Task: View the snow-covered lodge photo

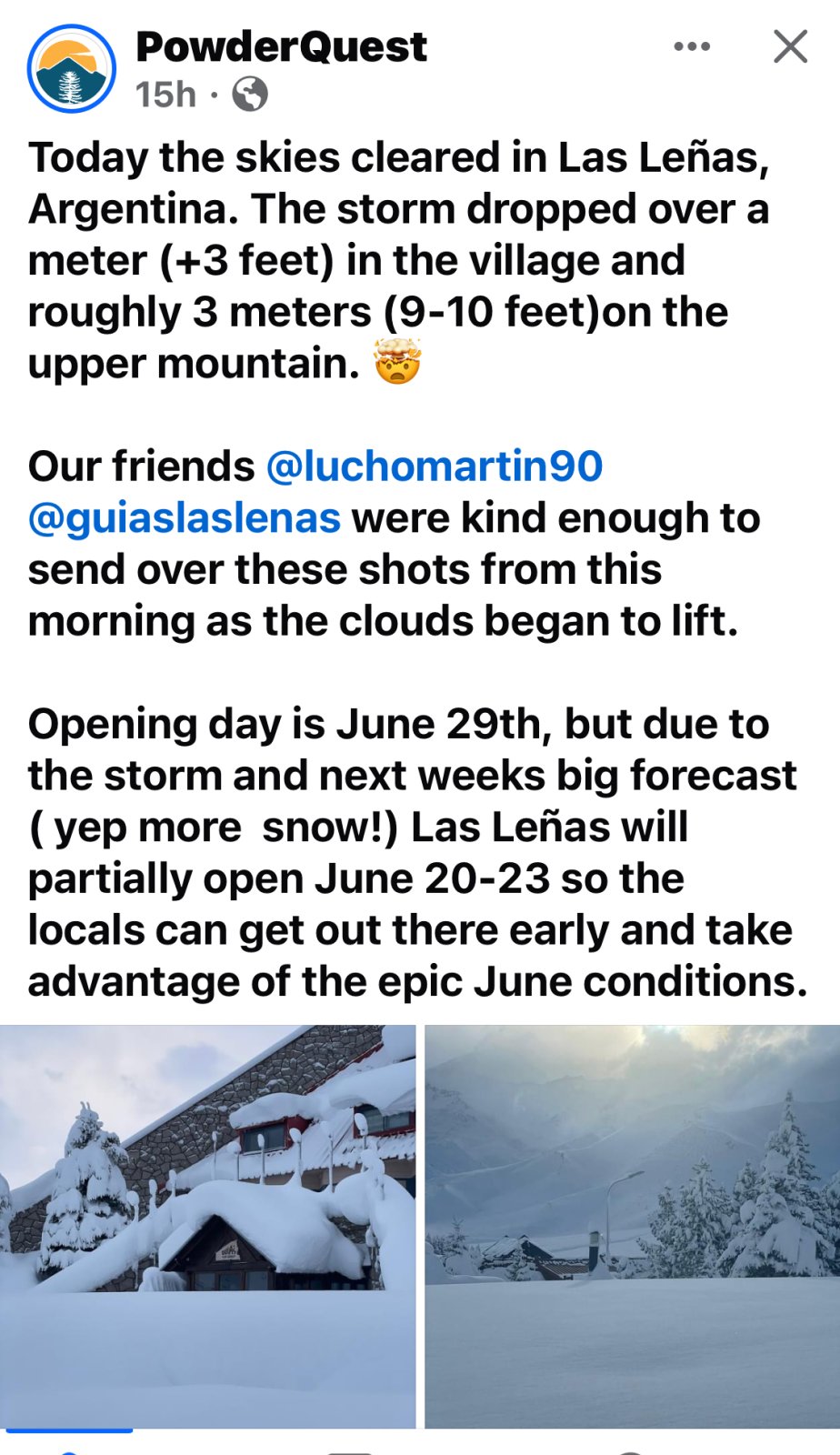Action: pos(207,1226)
